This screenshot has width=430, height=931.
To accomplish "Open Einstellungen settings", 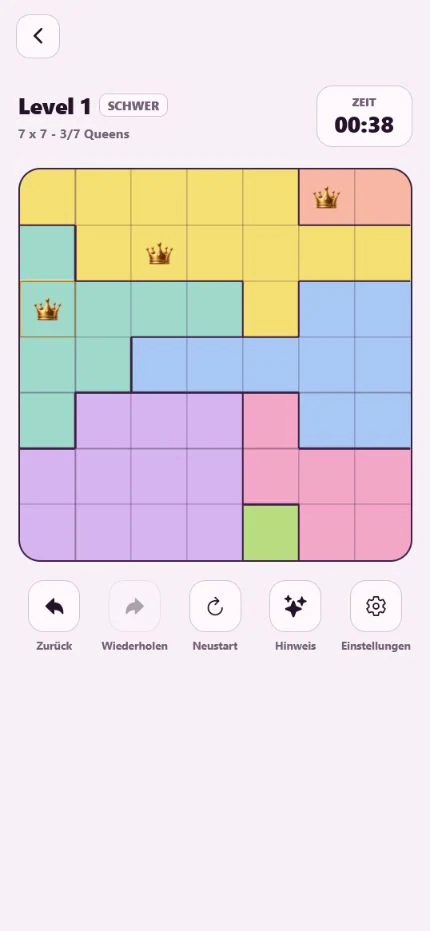I will click(376, 606).
